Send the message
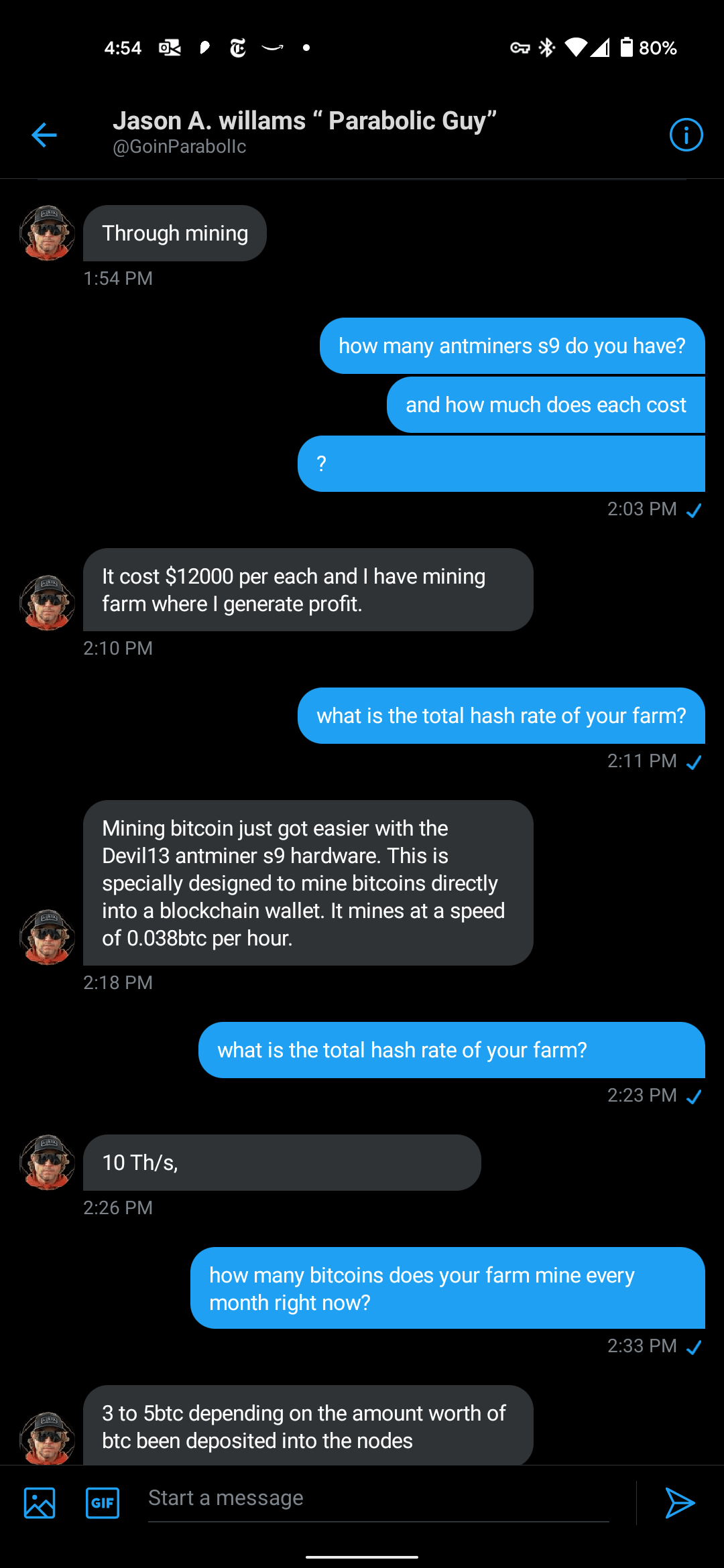This screenshot has width=724, height=1568. 680,1502
